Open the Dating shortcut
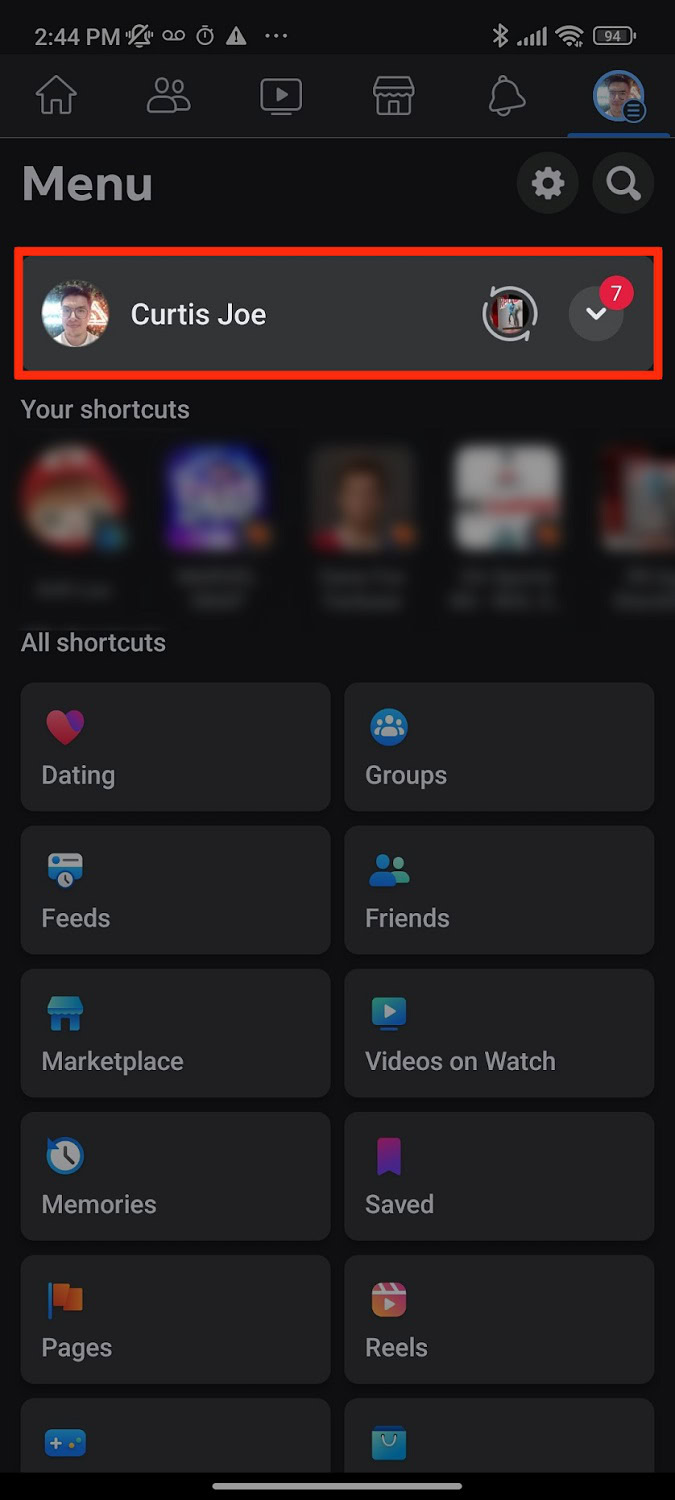 (175, 747)
